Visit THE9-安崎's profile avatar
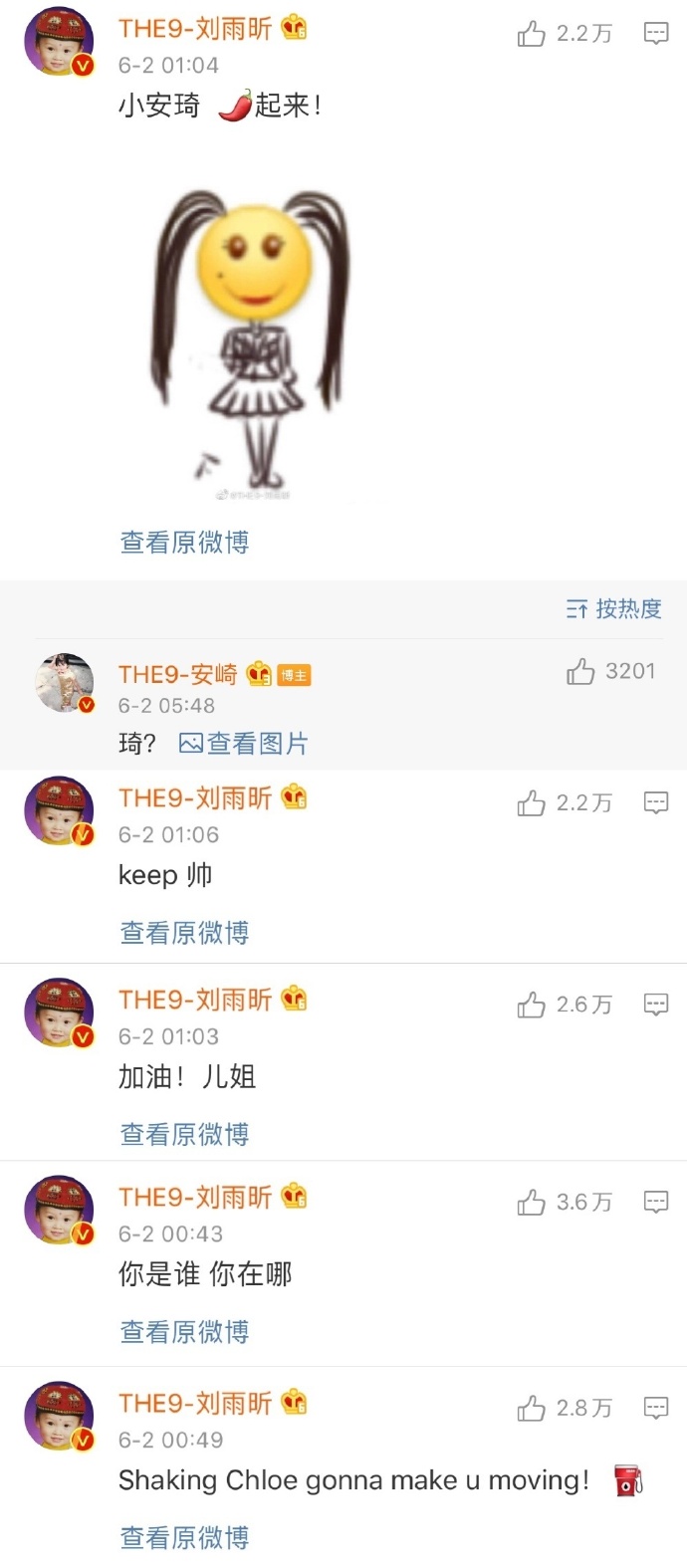Viewport: 687px width, 1568px height. coord(65,683)
